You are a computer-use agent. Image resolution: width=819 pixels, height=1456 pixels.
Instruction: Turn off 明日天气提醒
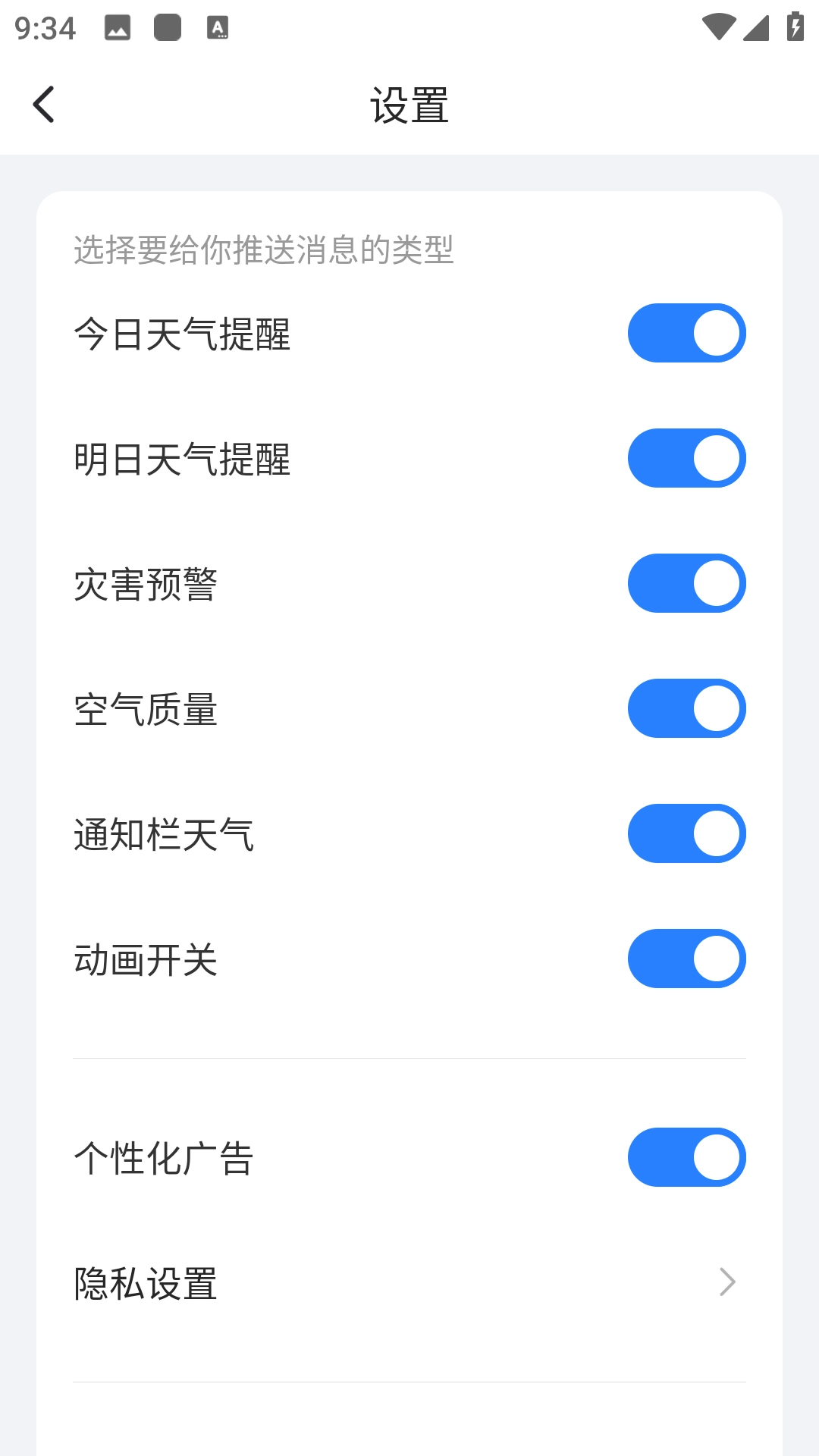[x=686, y=457]
